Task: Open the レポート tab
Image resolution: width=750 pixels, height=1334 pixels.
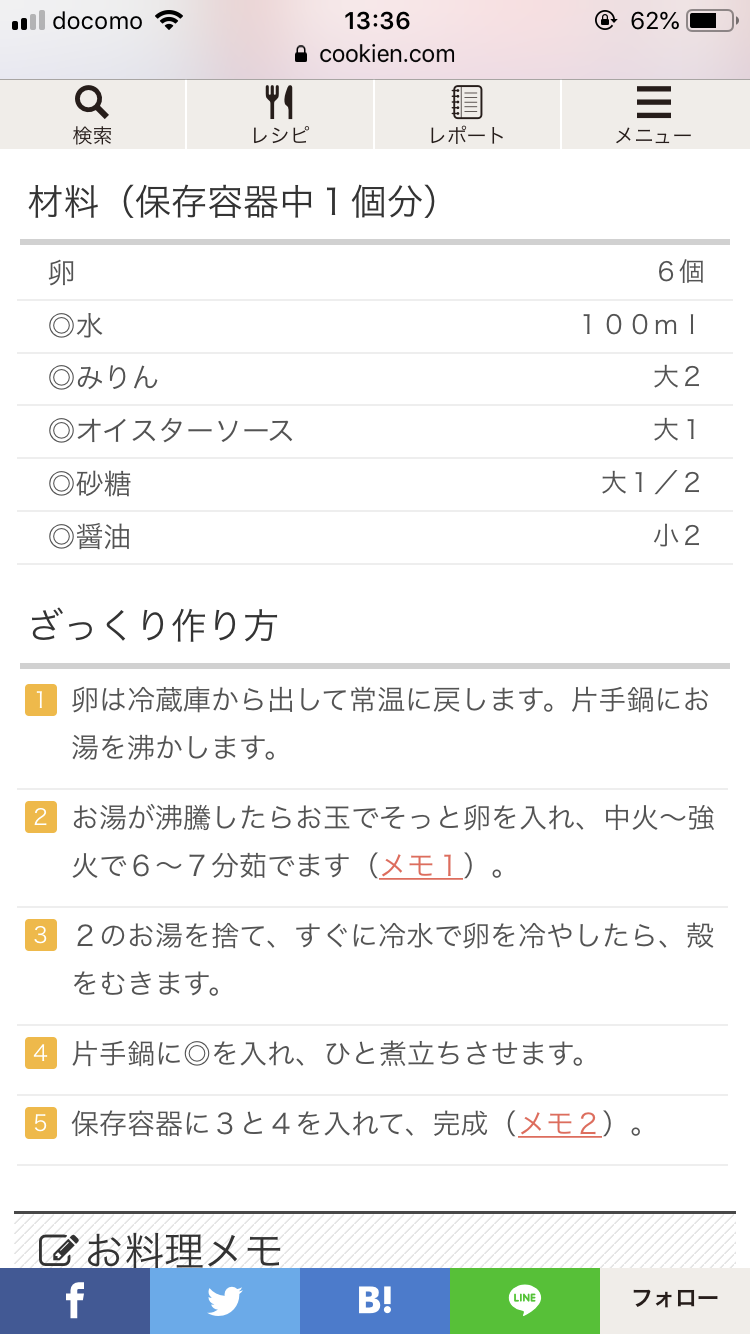Action: pyautogui.click(x=467, y=115)
